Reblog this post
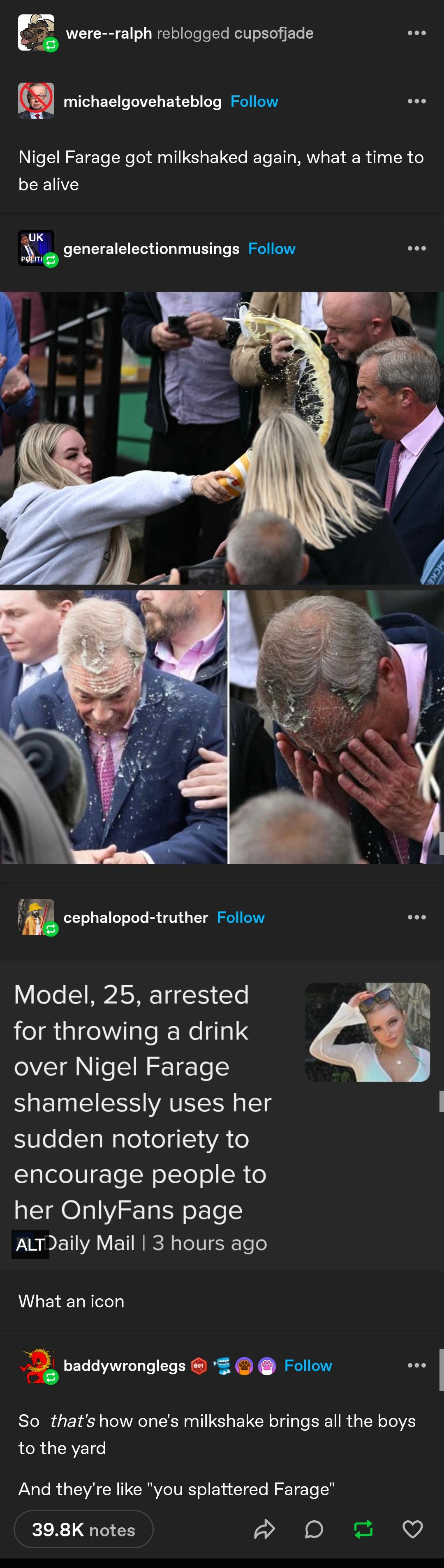Viewport: 444px width, 1568px height. [363, 1529]
